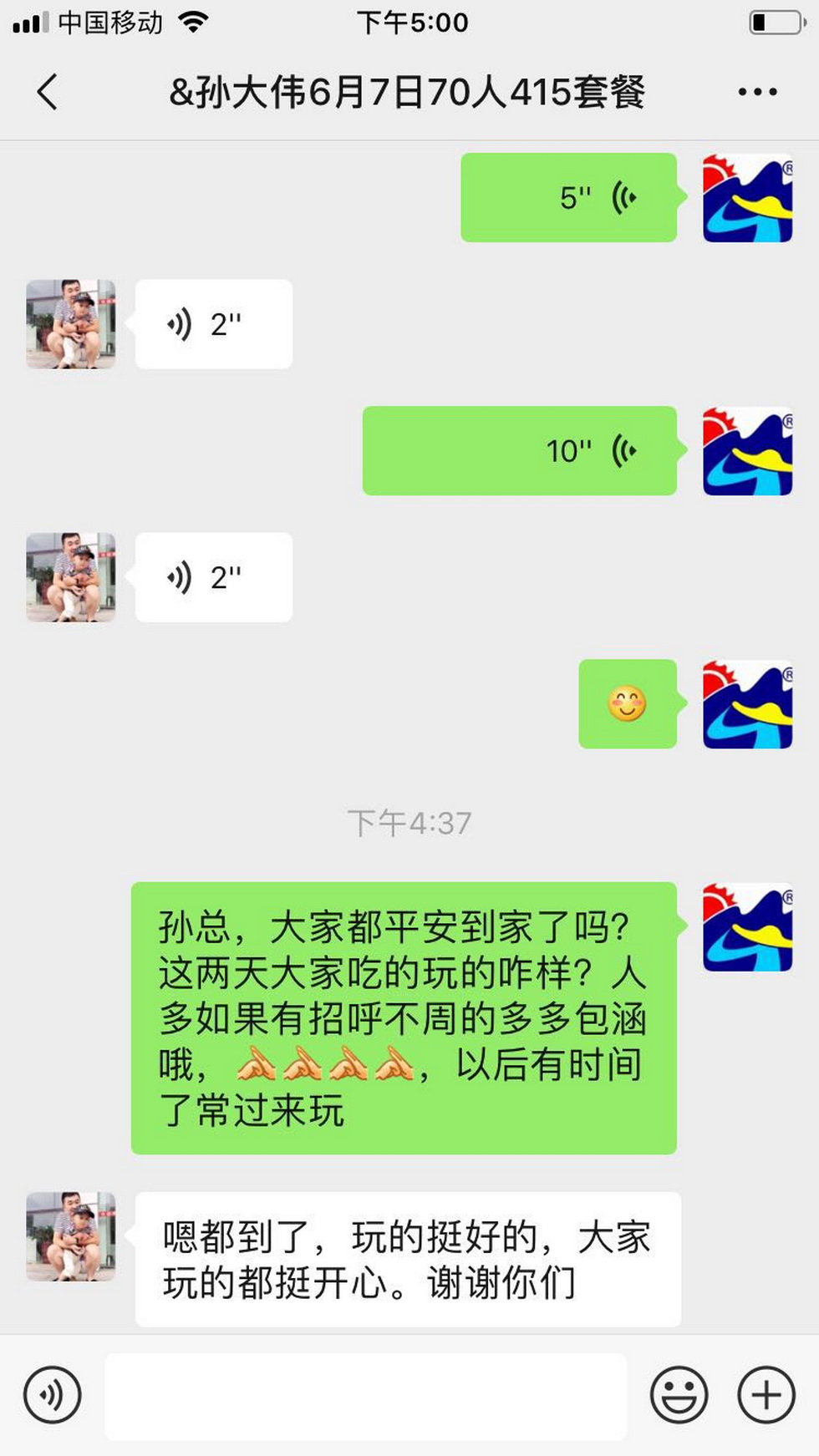Open the emoji sticker panel
This screenshot has width=819, height=1456.
[x=679, y=1394]
